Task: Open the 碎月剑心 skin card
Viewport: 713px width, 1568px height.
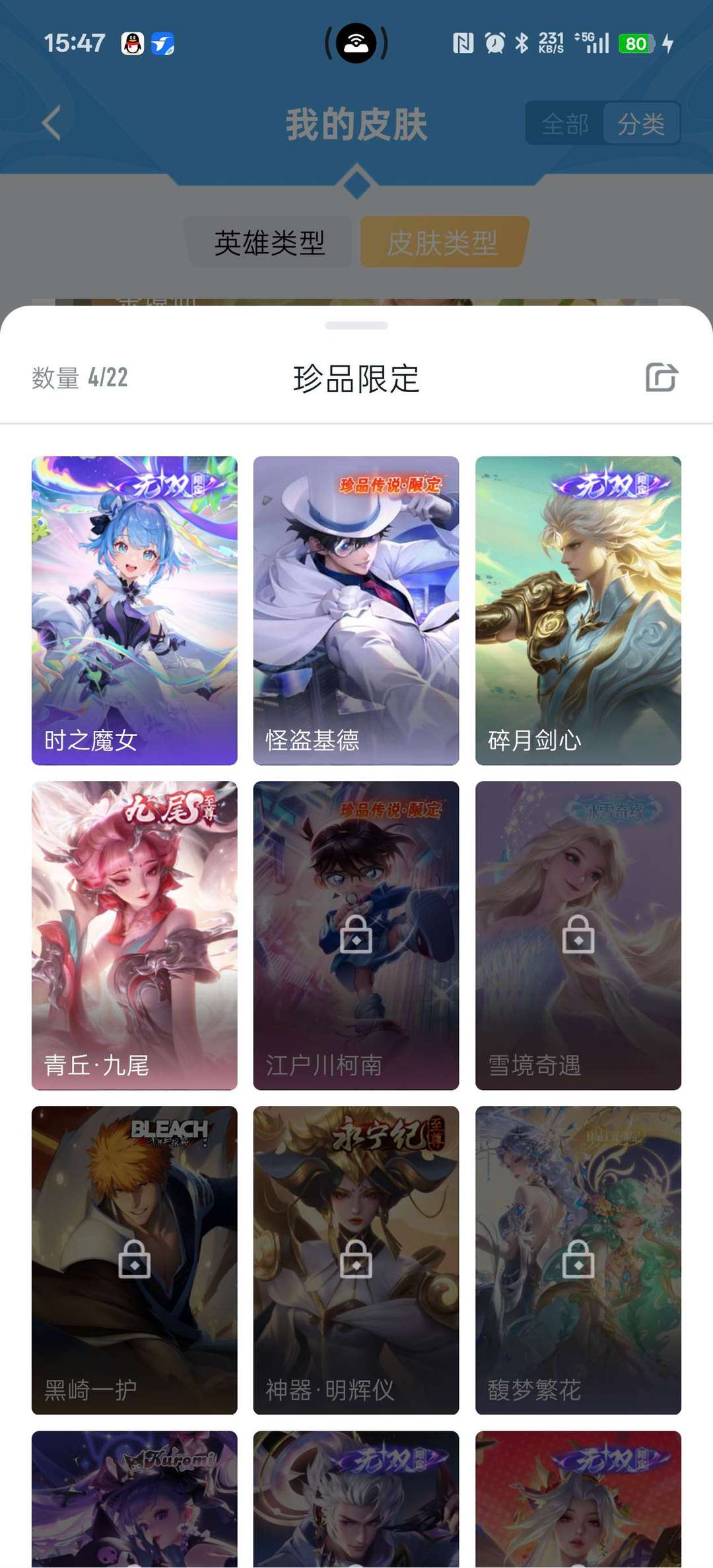Action: (578, 610)
